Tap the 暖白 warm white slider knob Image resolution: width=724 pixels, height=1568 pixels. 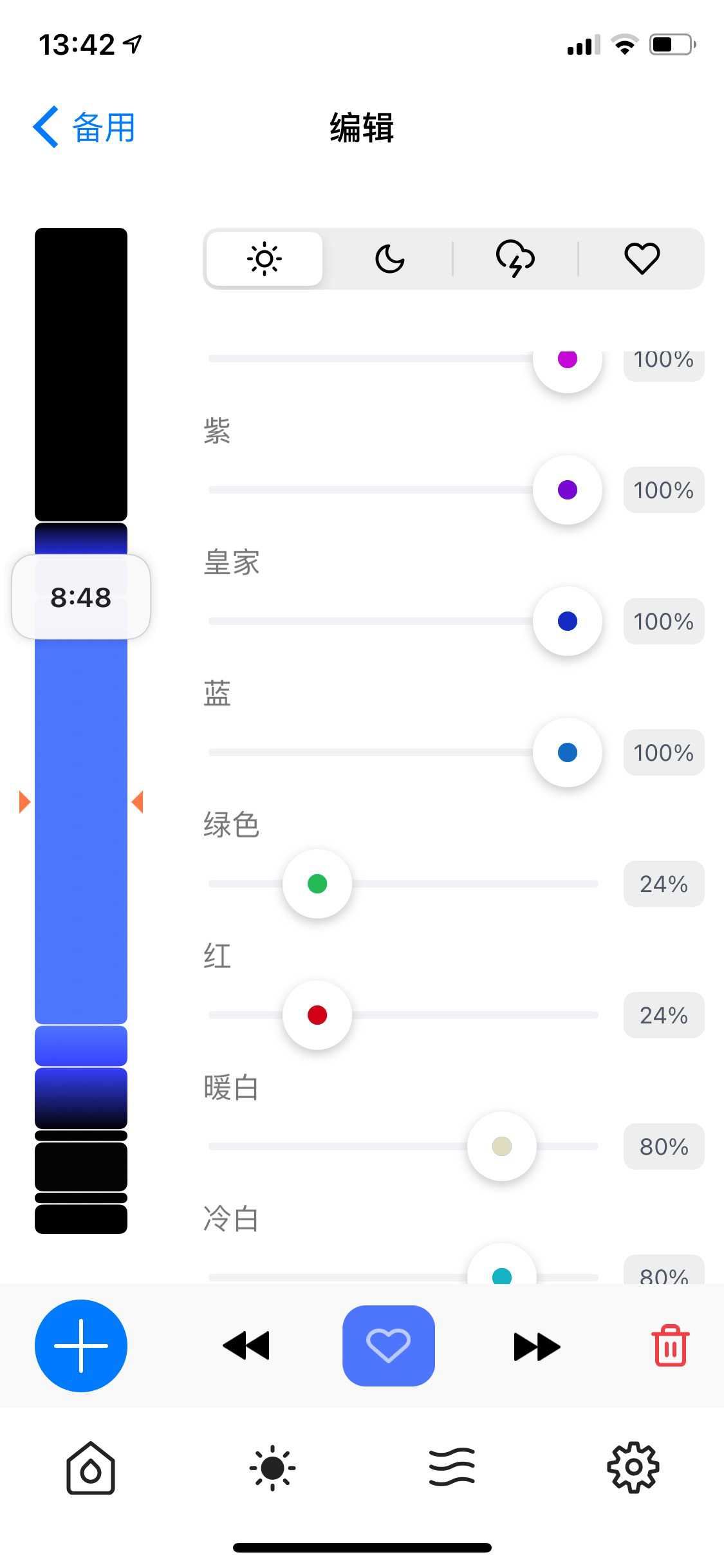[x=501, y=1146]
